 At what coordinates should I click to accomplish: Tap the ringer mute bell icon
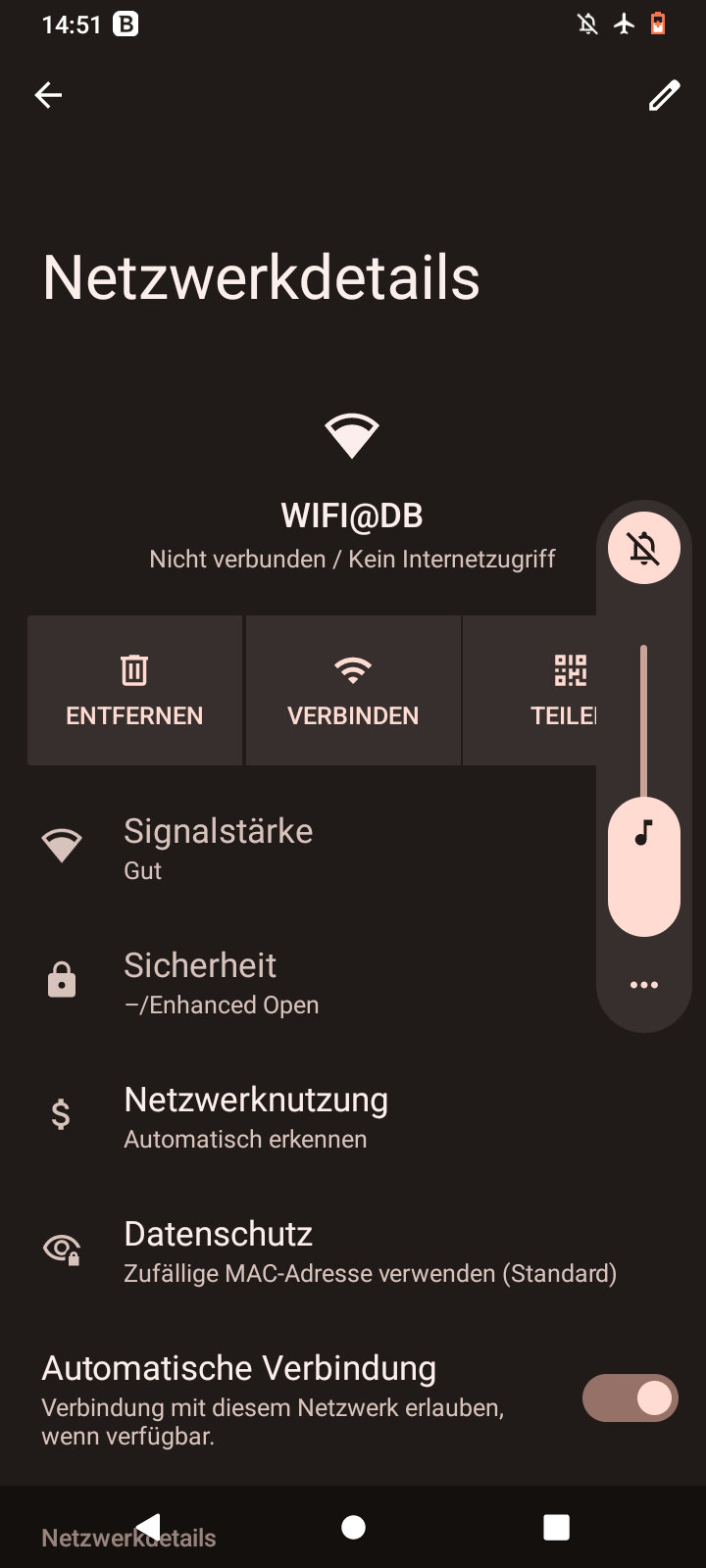(x=644, y=548)
